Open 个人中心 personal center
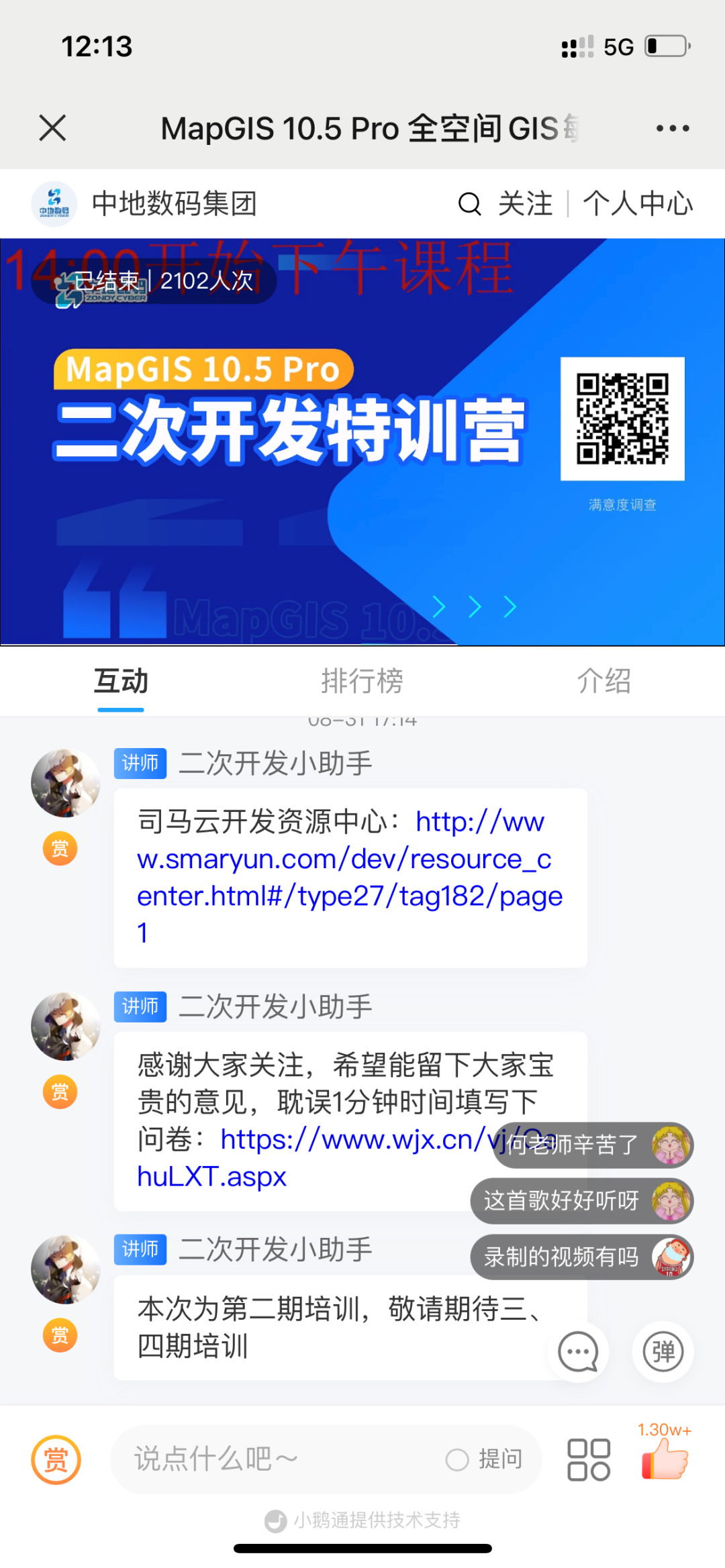This screenshot has height=1568, width=725. pyautogui.click(x=638, y=204)
